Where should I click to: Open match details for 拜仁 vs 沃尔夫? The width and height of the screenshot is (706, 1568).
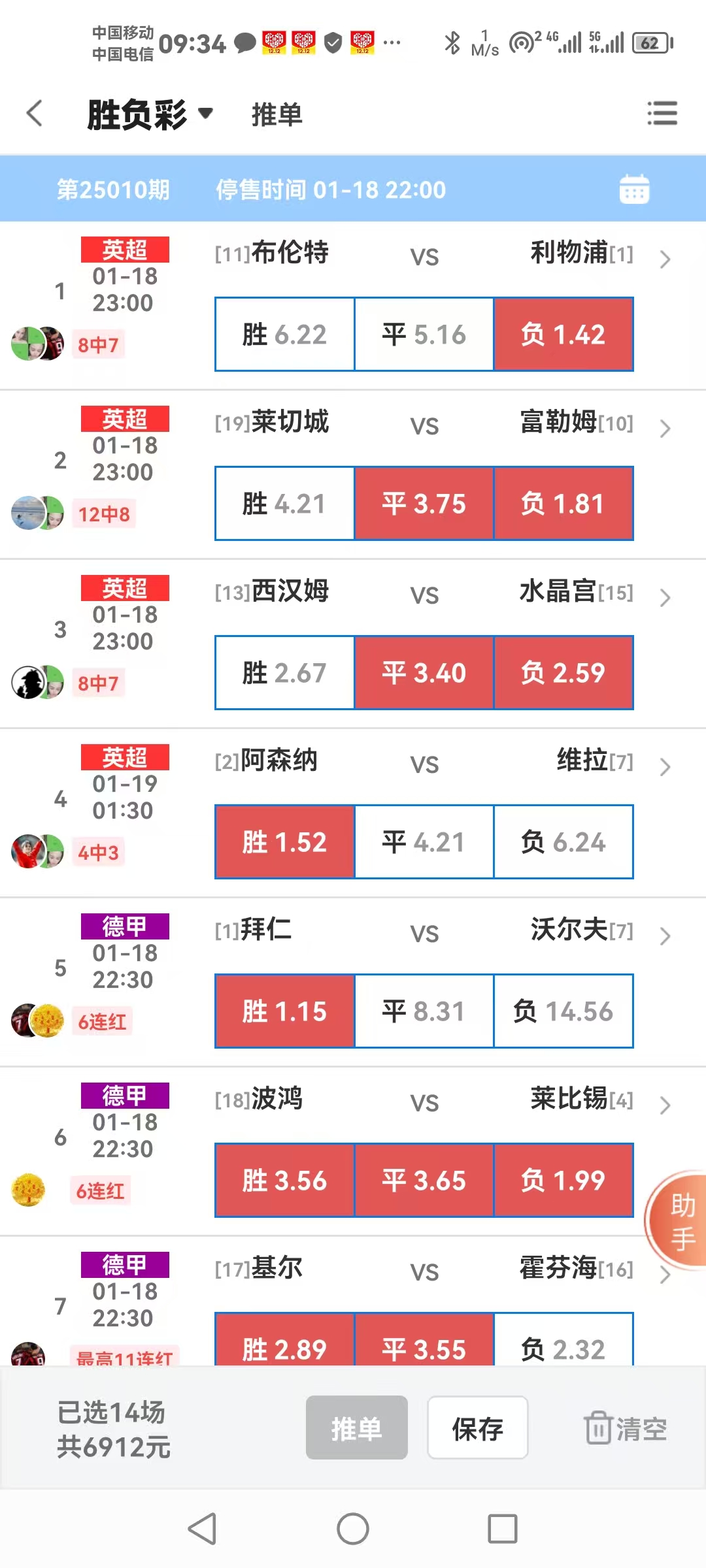tap(665, 936)
